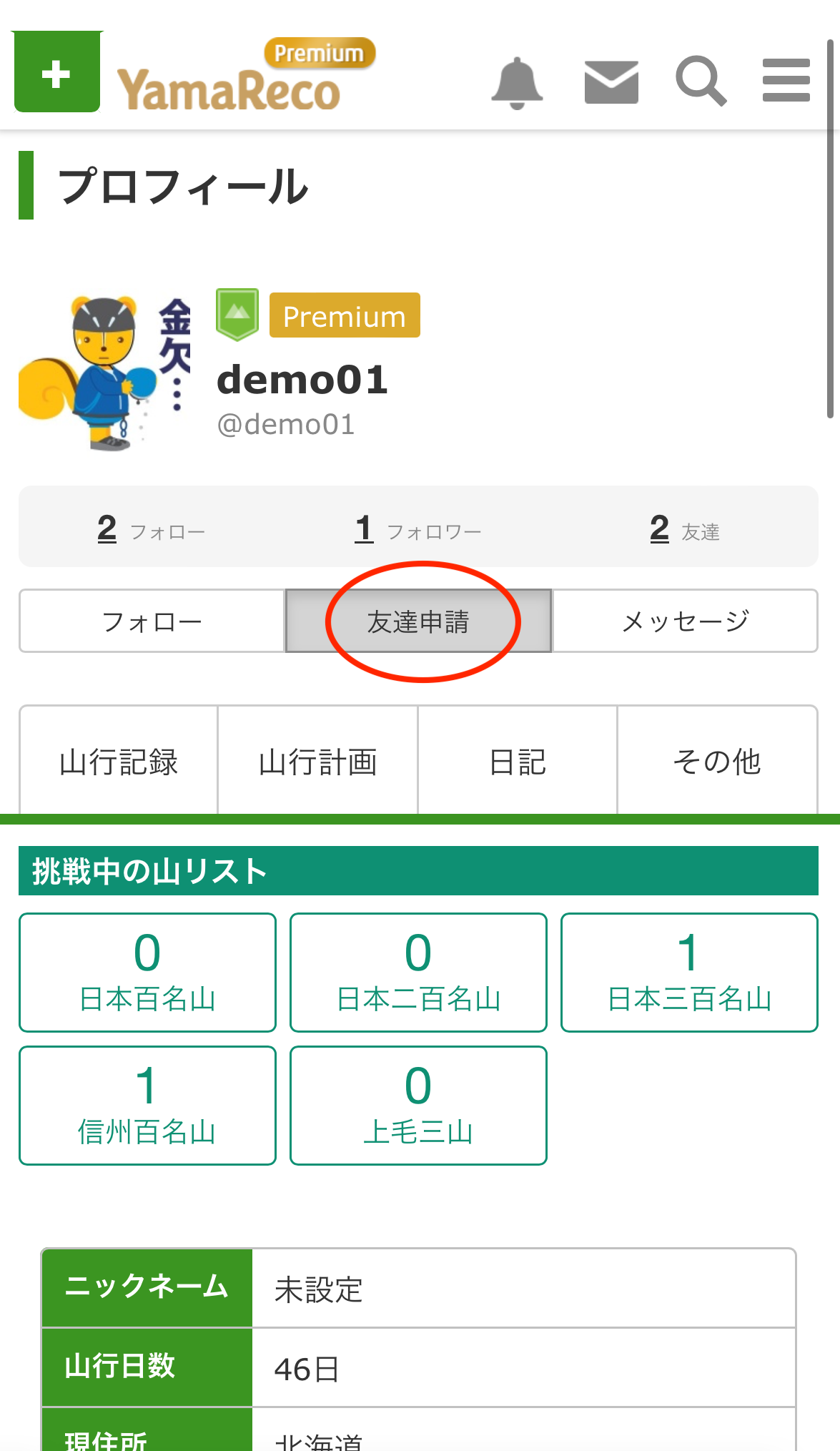This screenshot has width=840, height=1451.
Task: Open the 日本三百名山 list card
Action: click(689, 973)
